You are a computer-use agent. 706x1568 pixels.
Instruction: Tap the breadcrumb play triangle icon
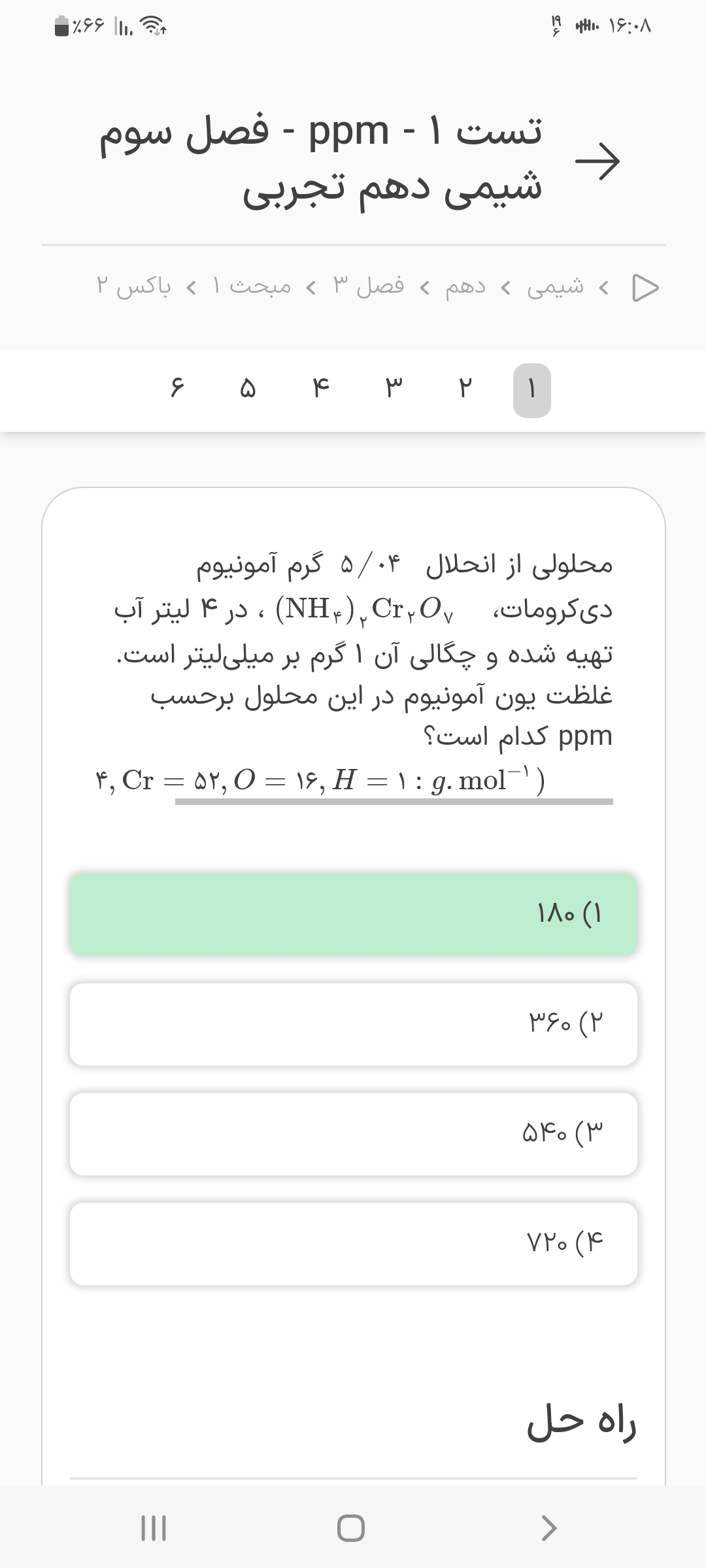(645, 287)
